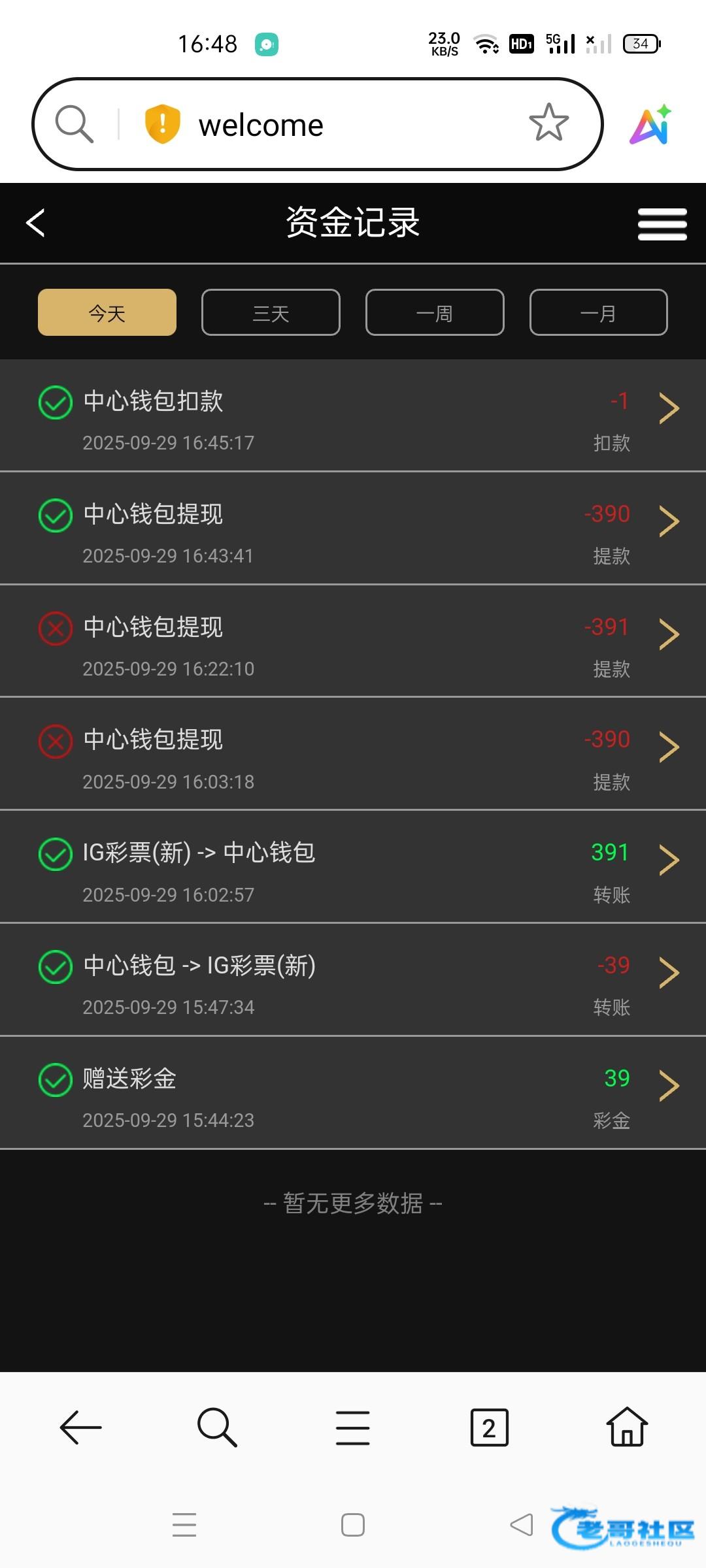Open the IG彩票(新) -> 中心钱包 transfer record
The image size is (706, 1568).
click(x=353, y=867)
